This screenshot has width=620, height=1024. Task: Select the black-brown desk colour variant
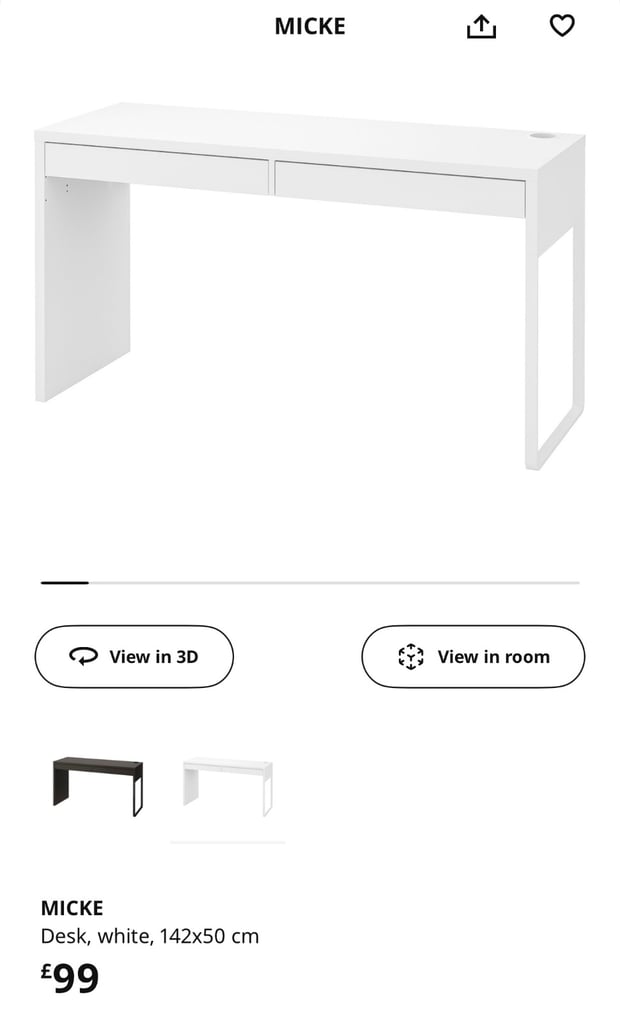click(98, 786)
